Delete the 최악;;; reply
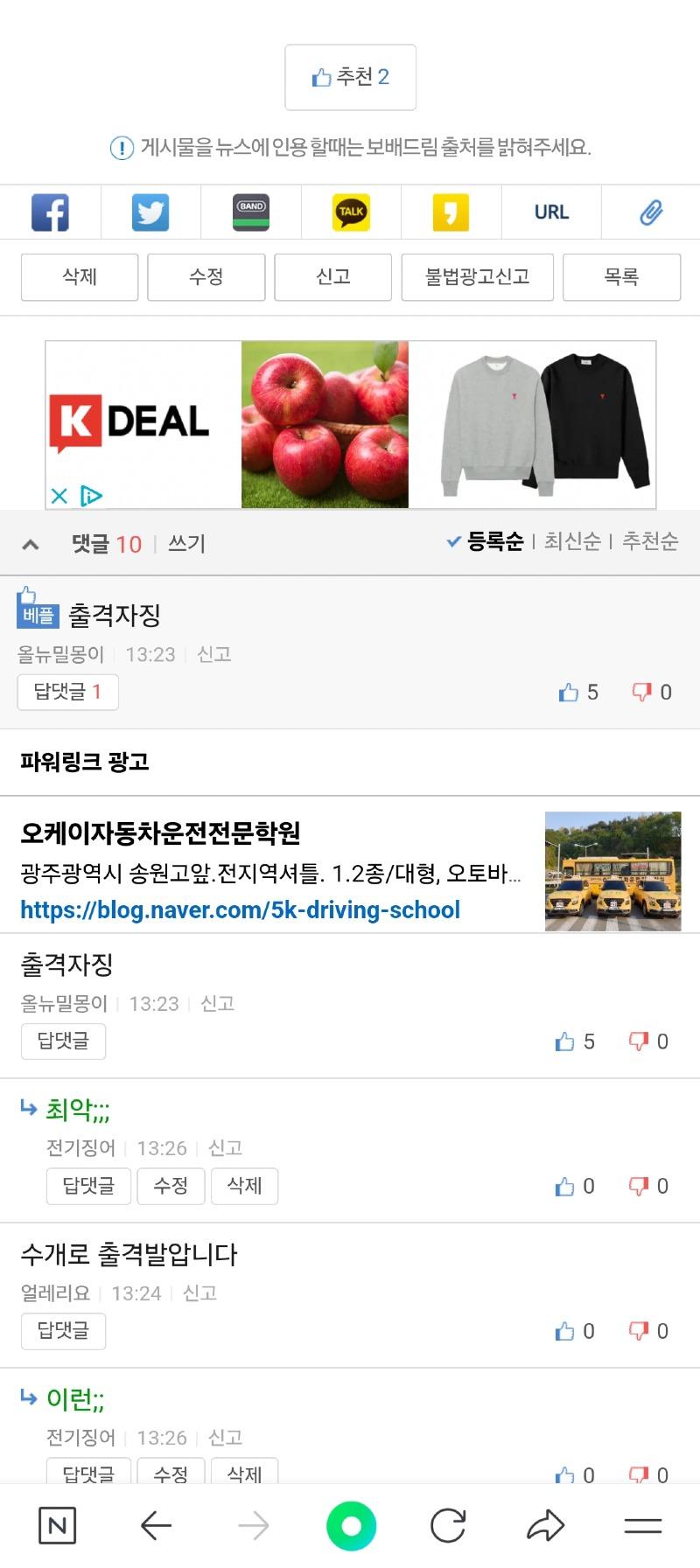This screenshot has height=1568, width=700. [x=244, y=1187]
